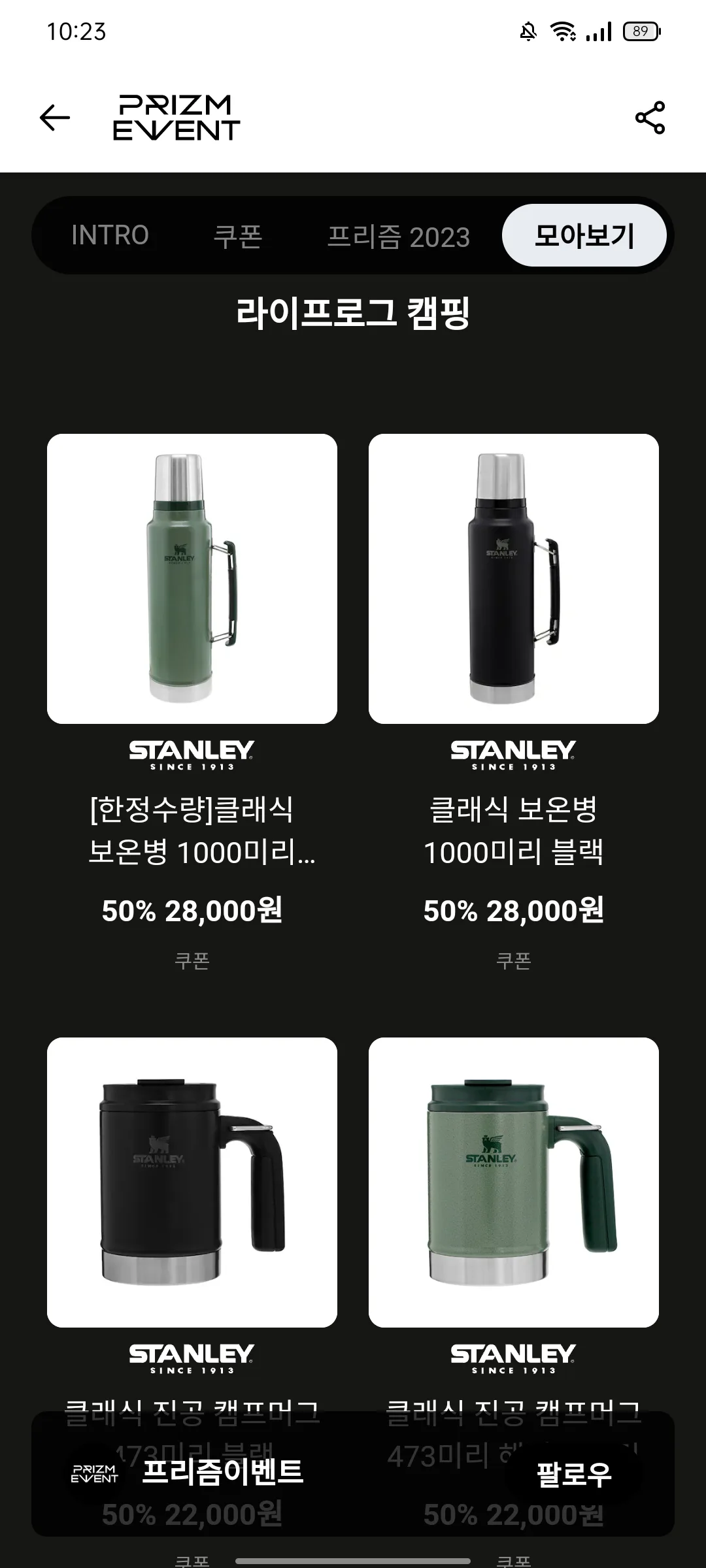View the black 클래식 진공 캠프머그 473미리
This screenshot has height=1568, width=706.
(192, 1181)
